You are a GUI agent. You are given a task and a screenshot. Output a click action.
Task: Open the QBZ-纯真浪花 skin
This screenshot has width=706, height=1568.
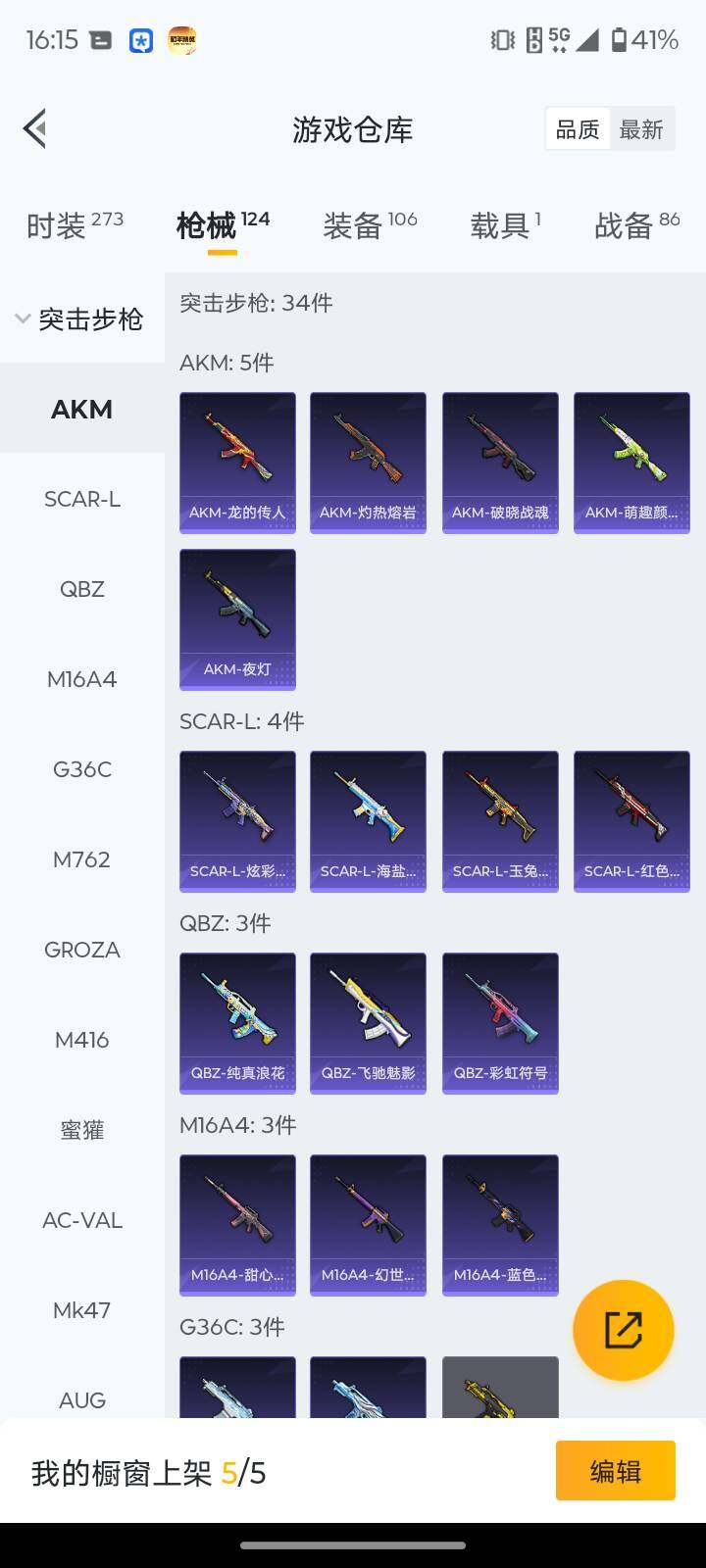point(237,1022)
